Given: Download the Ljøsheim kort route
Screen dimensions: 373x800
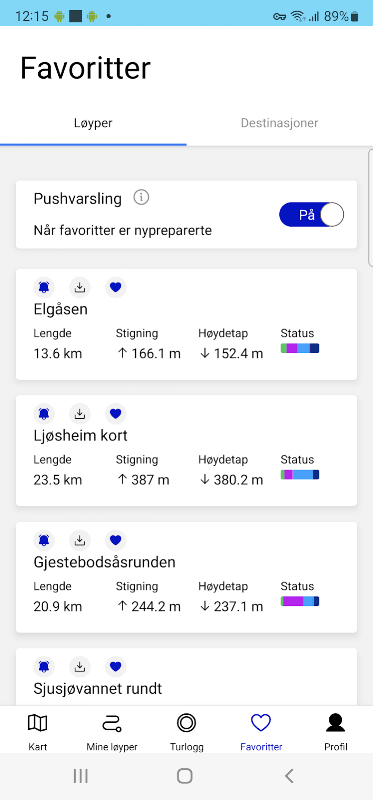Looking at the screenshot, I should (x=80, y=413).
